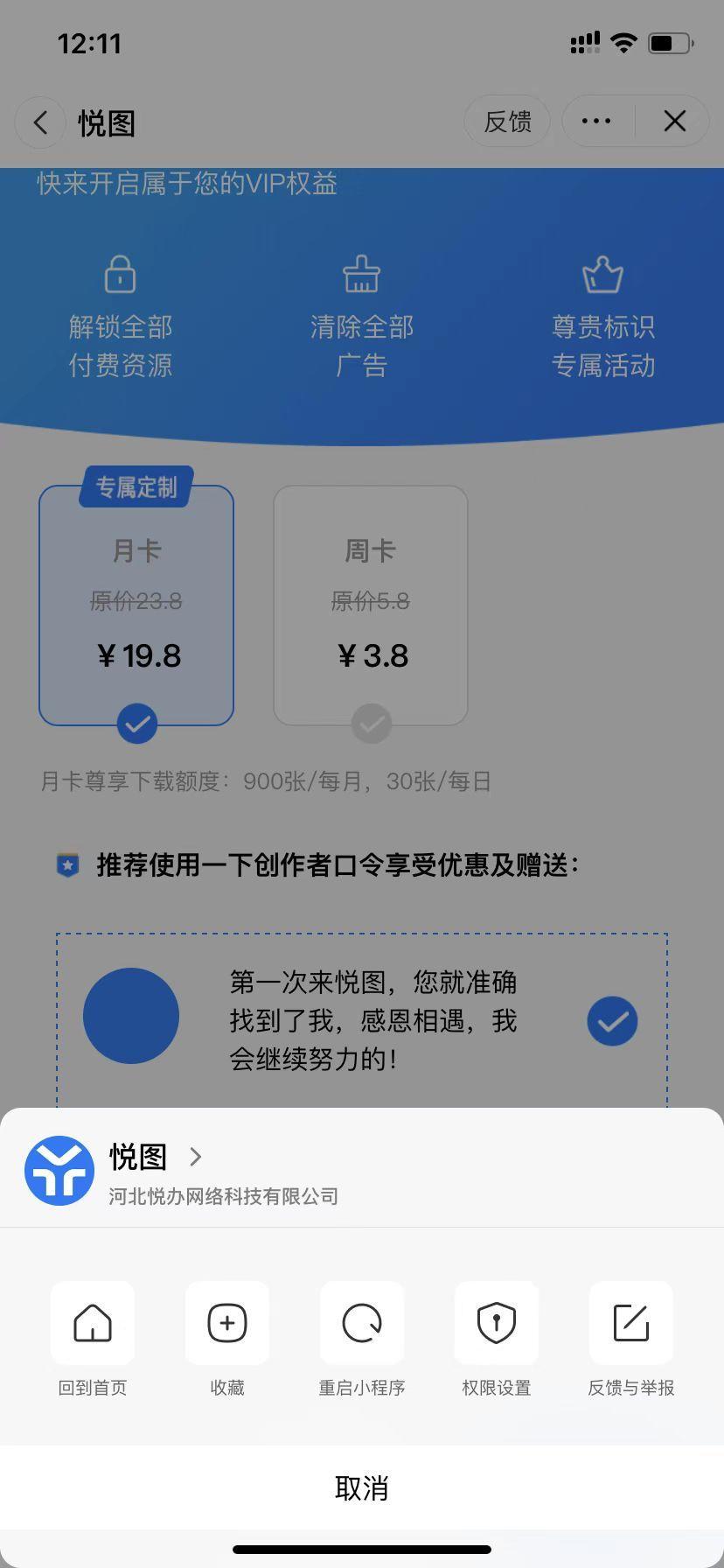The width and height of the screenshot is (724, 1568).
Task: Open the three-dot more menu
Action: (596, 122)
